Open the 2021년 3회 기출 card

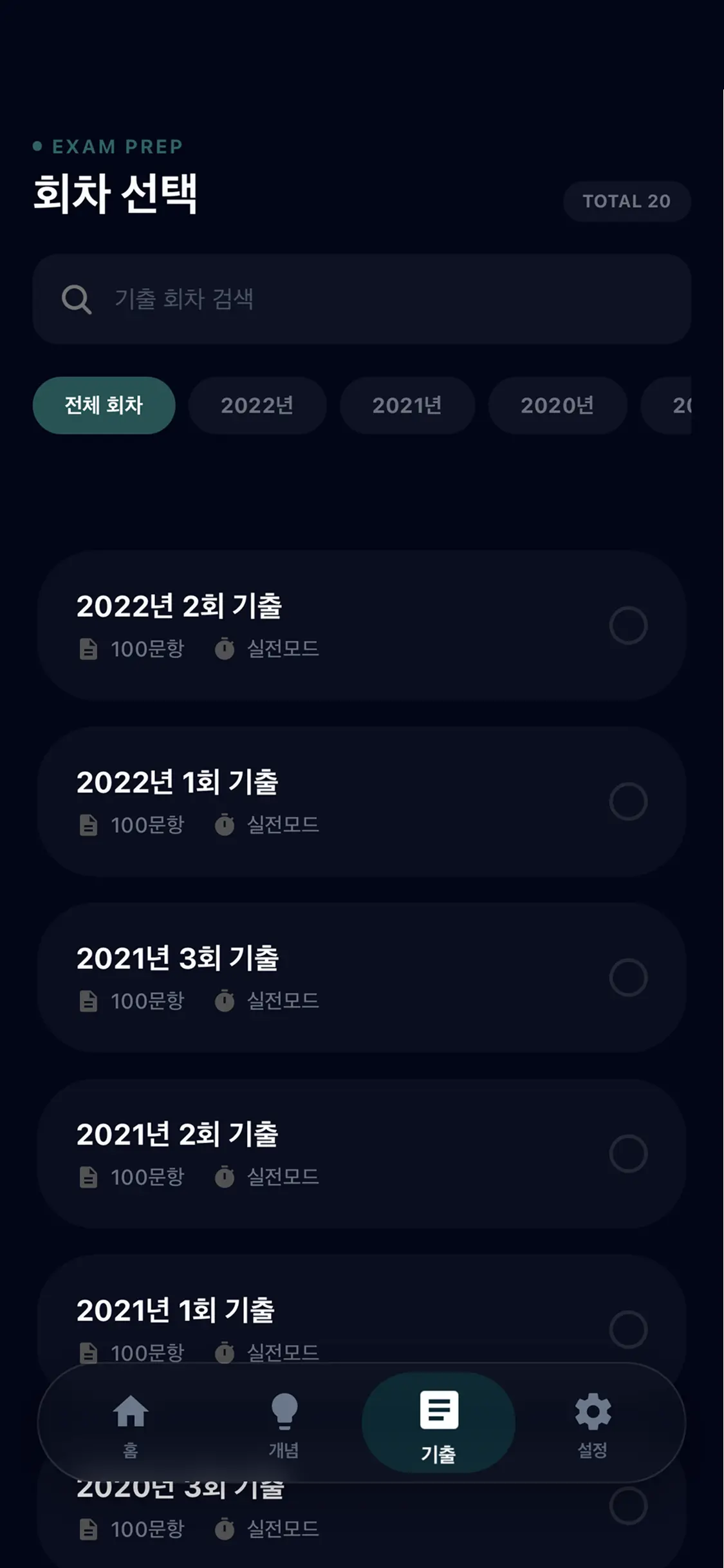322,977
